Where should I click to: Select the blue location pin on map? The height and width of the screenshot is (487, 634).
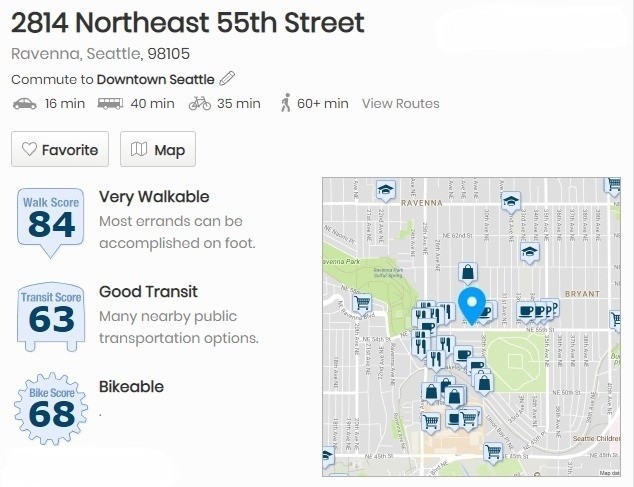click(x=471, y=301)
